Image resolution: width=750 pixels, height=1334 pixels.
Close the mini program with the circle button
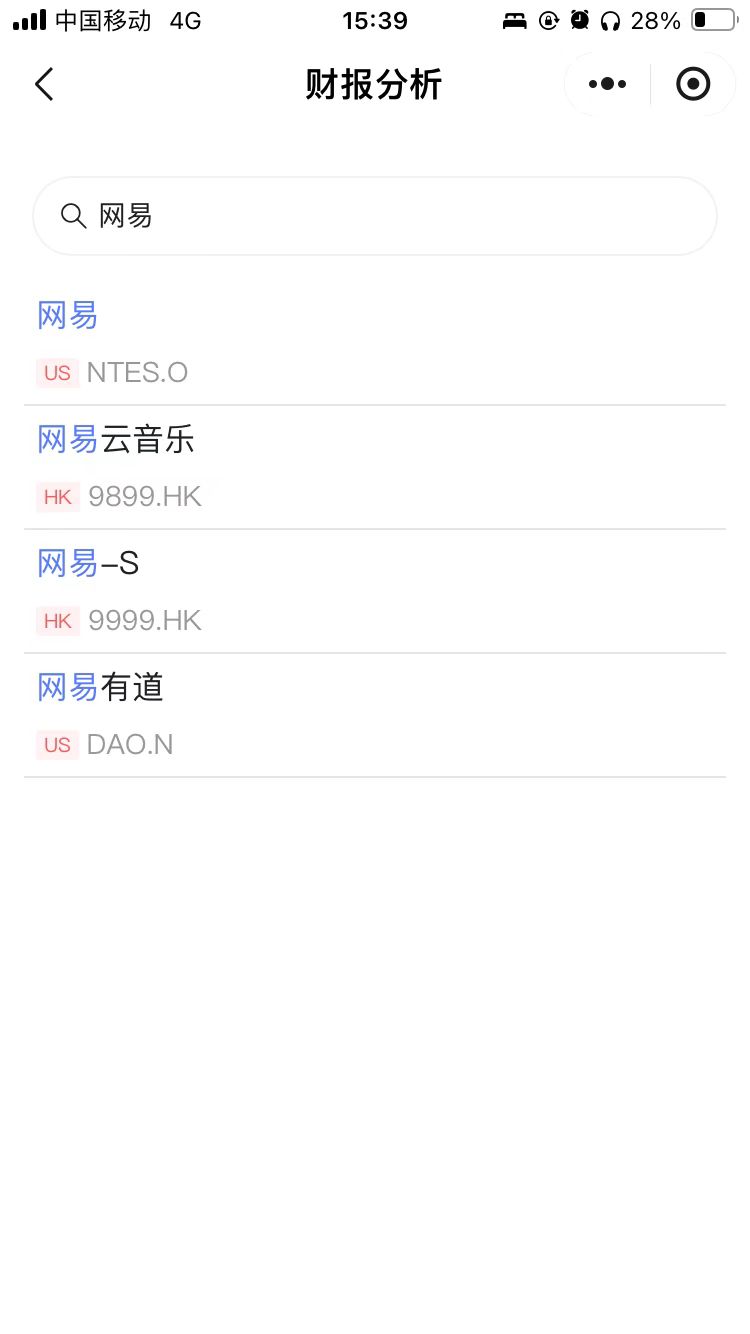coord(693,85)
